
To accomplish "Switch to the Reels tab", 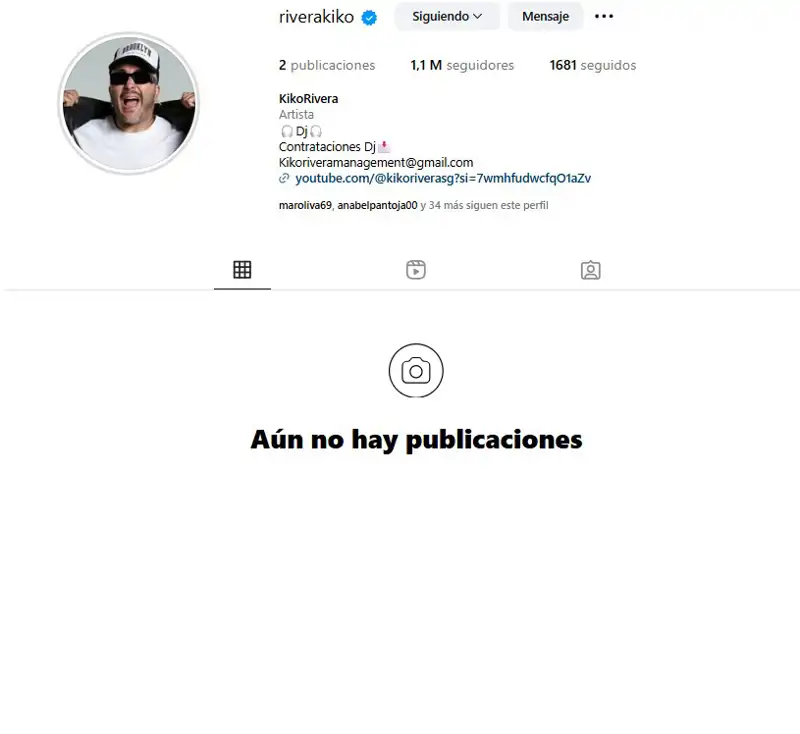I will [x=416, y=270].
